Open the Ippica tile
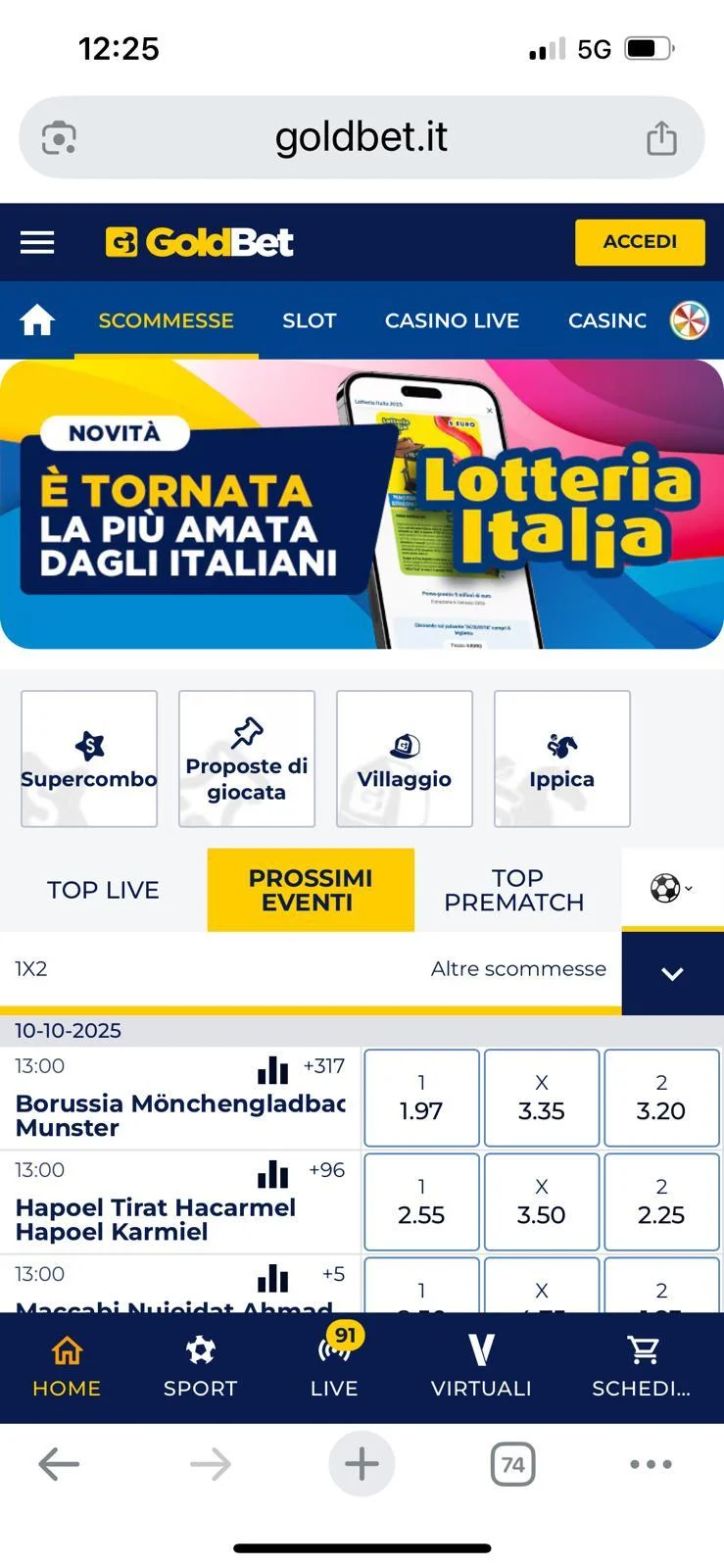The height and width of the screenshot is (1568, 724). [x=561, y=759]
